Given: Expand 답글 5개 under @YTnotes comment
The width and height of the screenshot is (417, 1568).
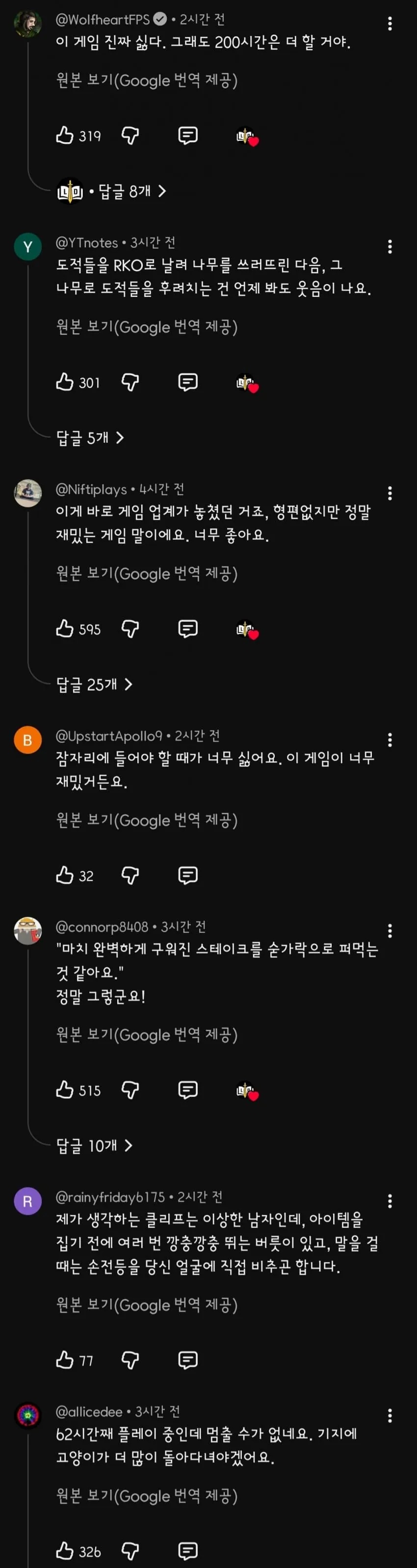Looking at the screenshot, I should [x=90, y=438].
